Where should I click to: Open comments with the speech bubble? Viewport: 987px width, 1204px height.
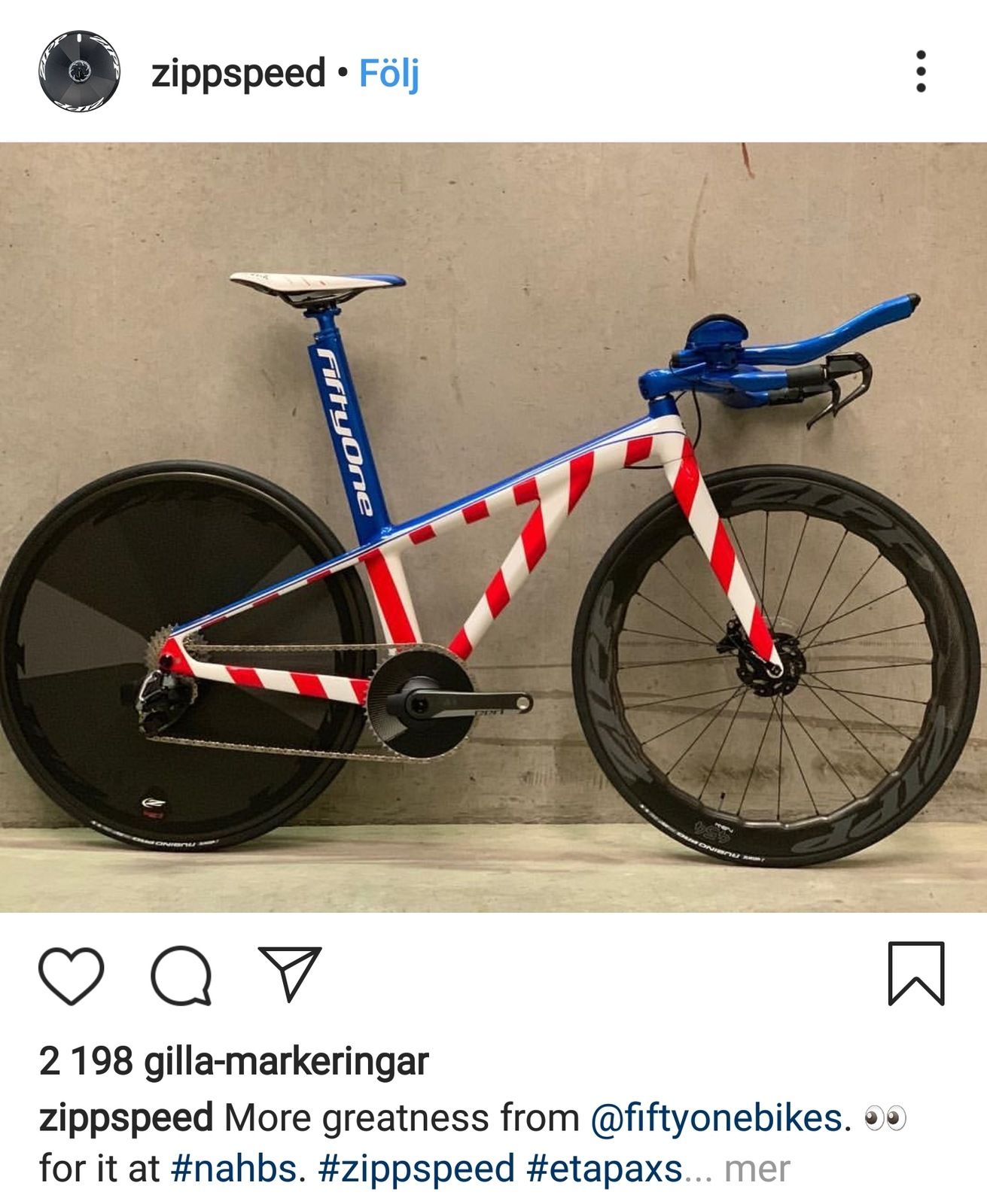click(181, 975)
